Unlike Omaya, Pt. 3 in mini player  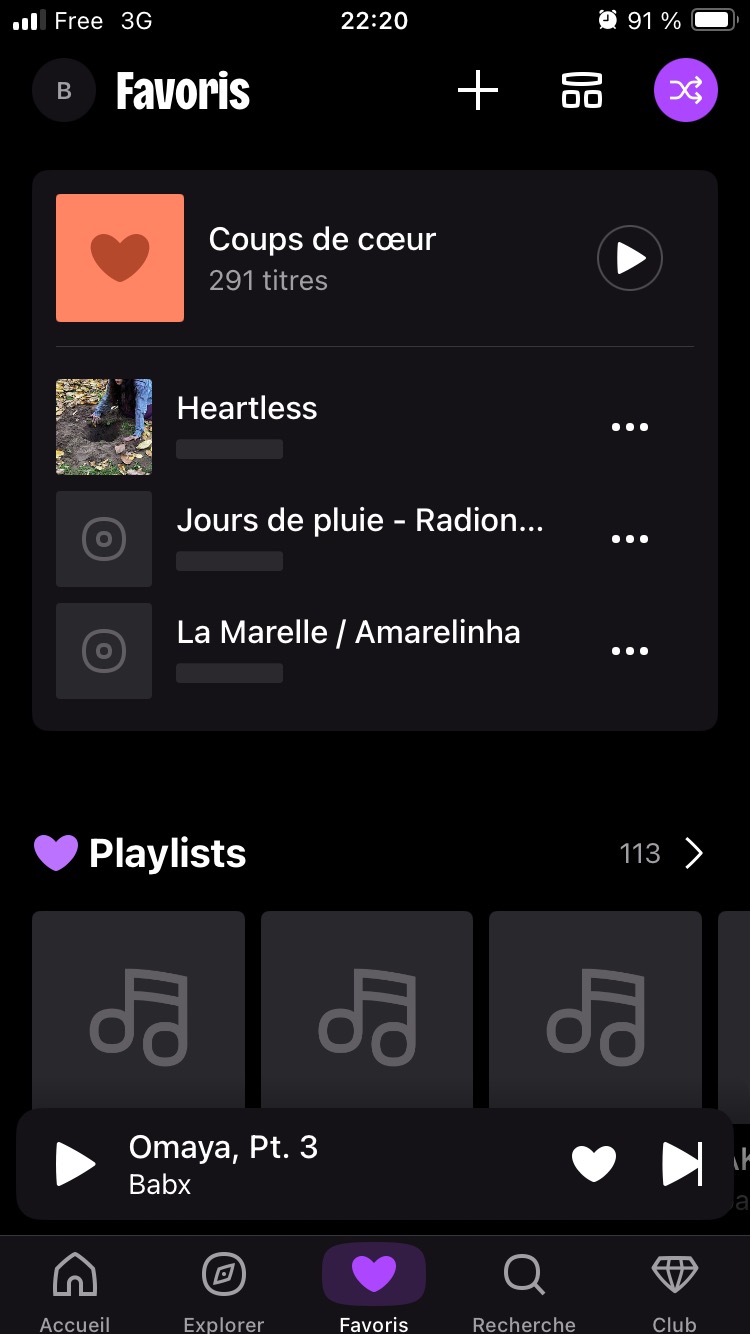click(x=594, y=1164)
